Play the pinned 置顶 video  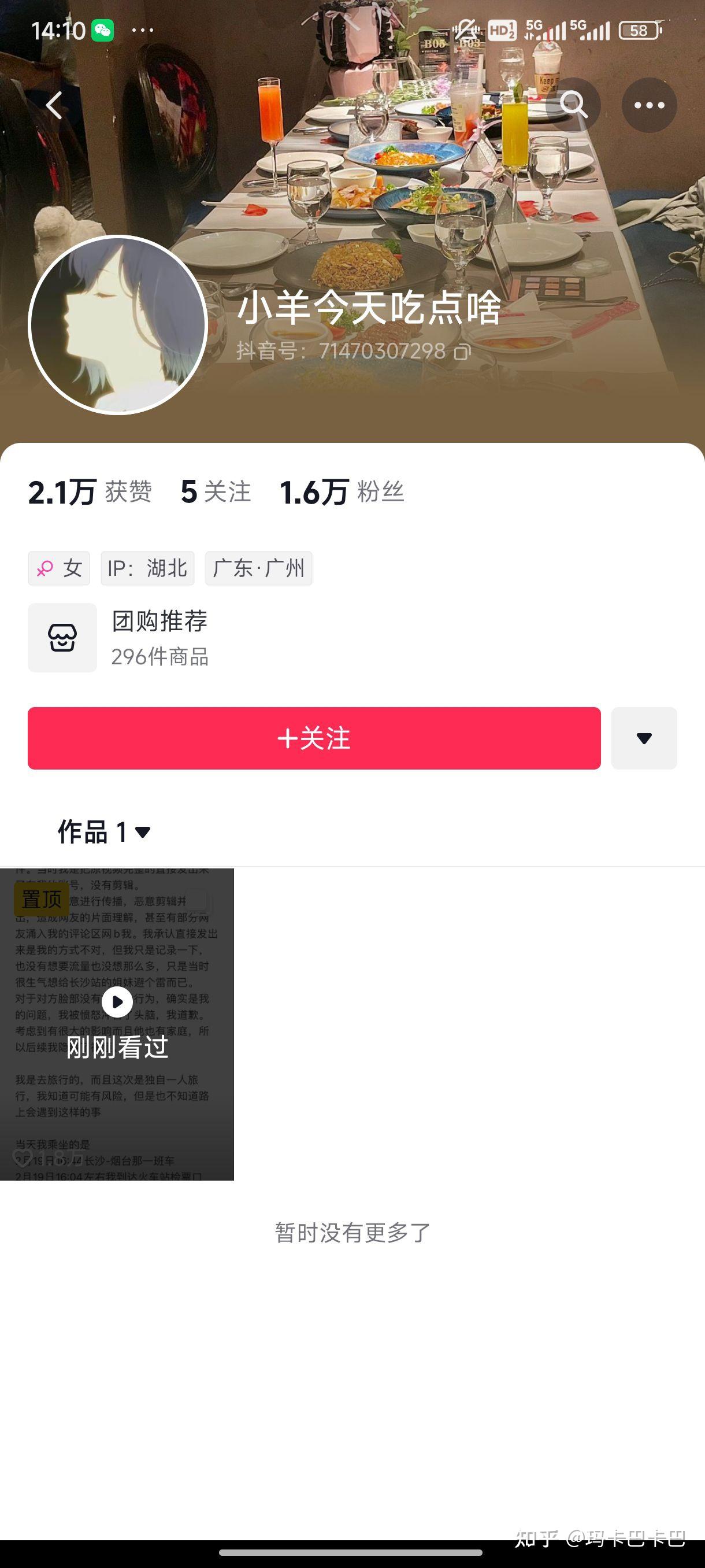click(x=117, y=1024)
